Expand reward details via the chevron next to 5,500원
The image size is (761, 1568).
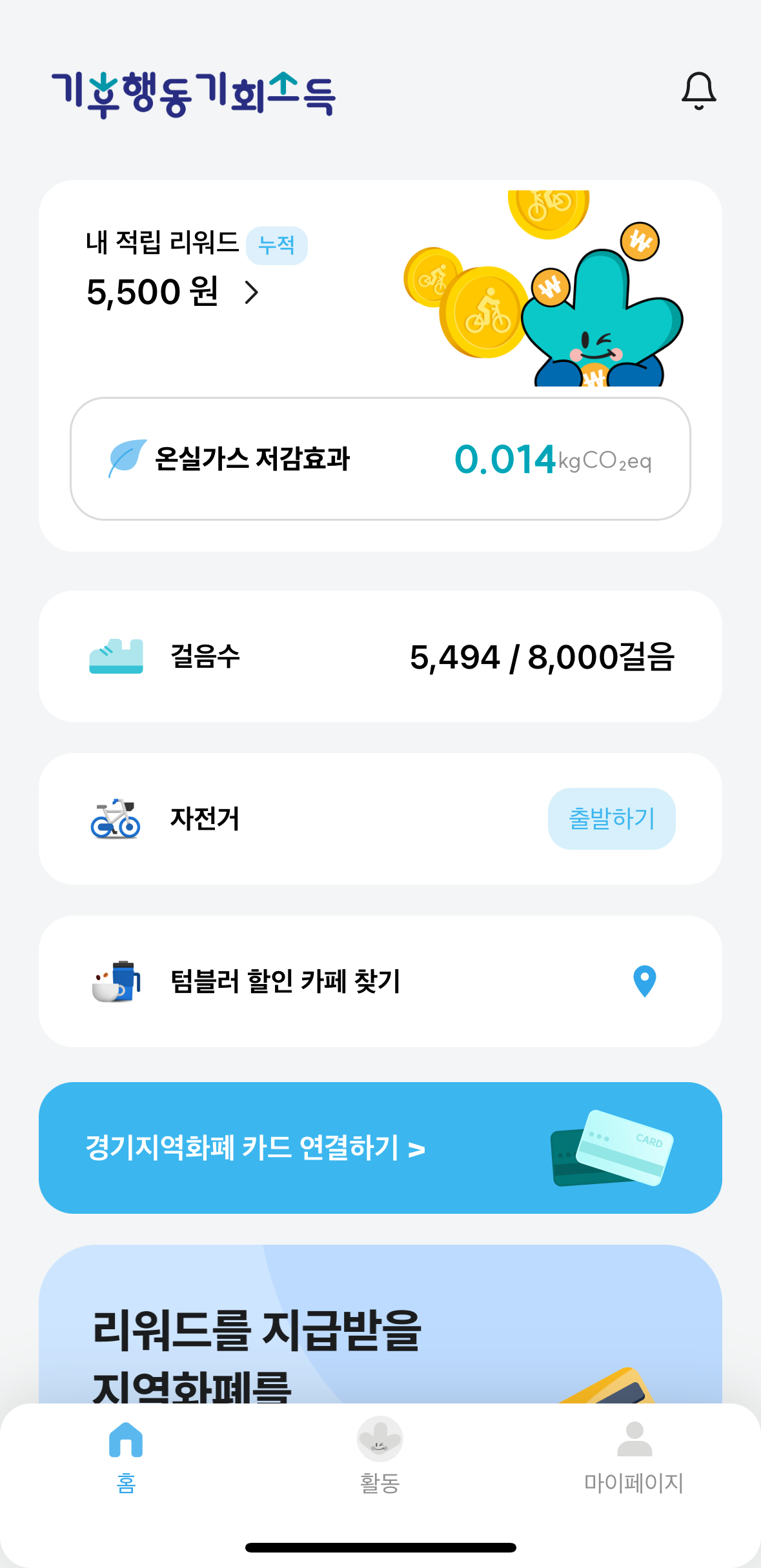point(252,294)
